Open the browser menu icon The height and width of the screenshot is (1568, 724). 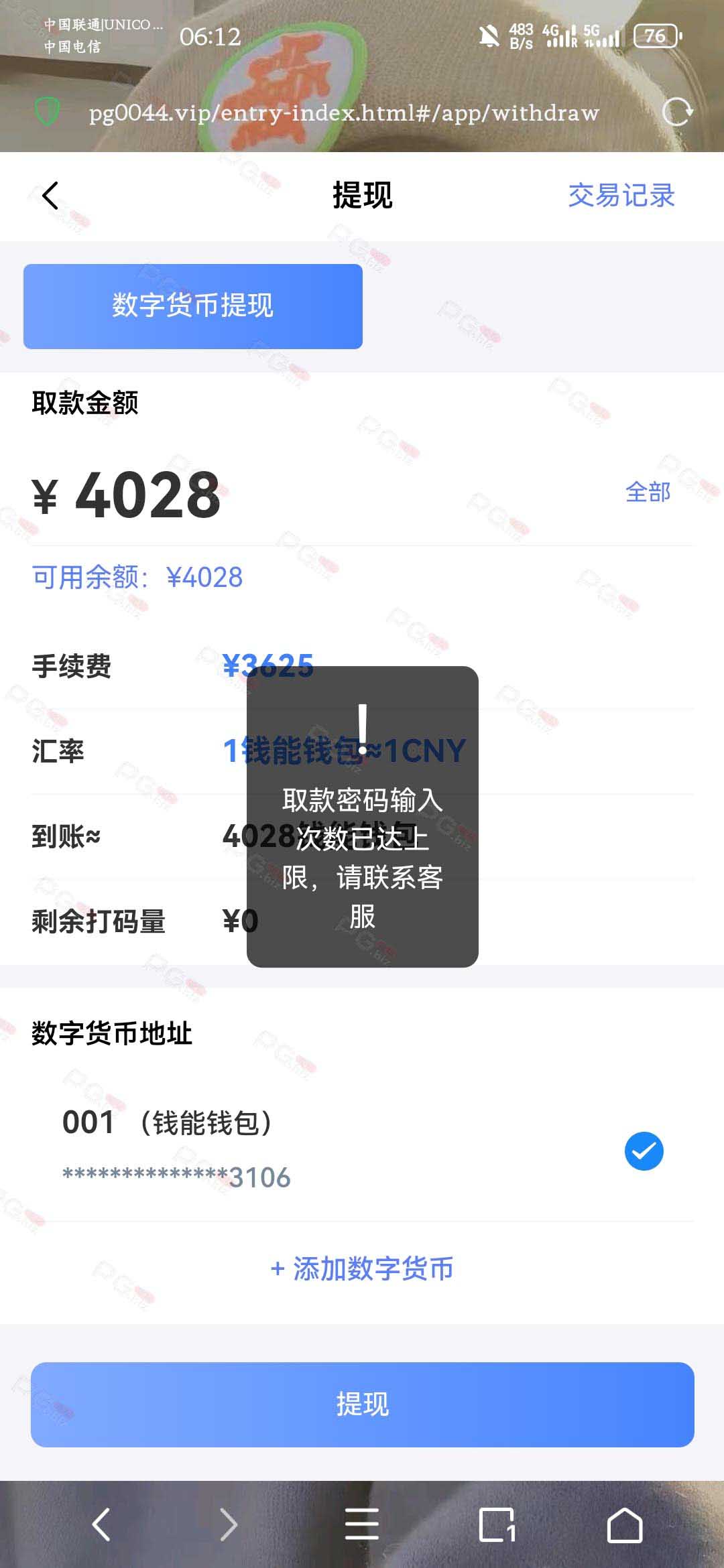click(362, 1524)
